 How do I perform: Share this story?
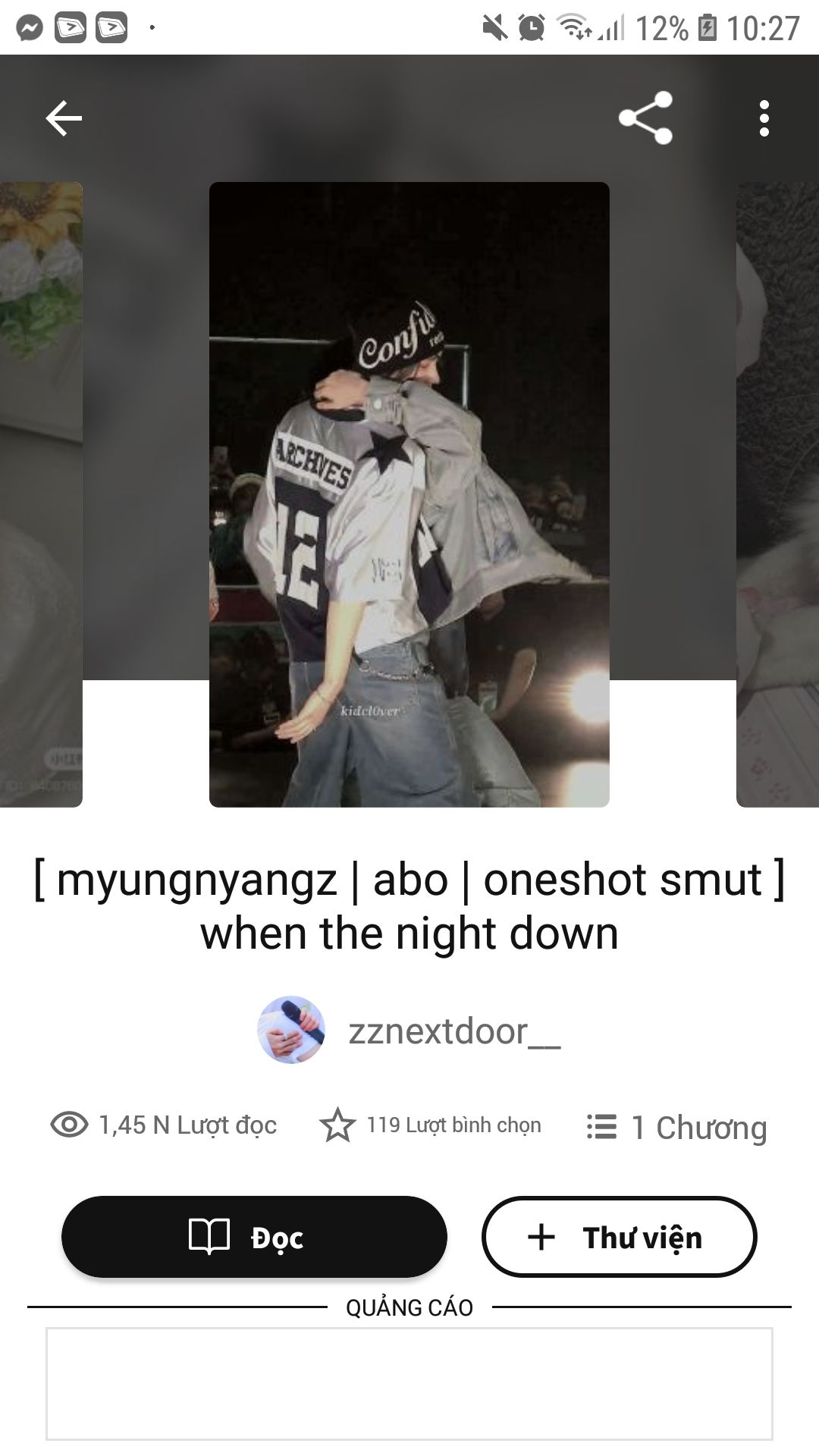click(x=645, y=118)
